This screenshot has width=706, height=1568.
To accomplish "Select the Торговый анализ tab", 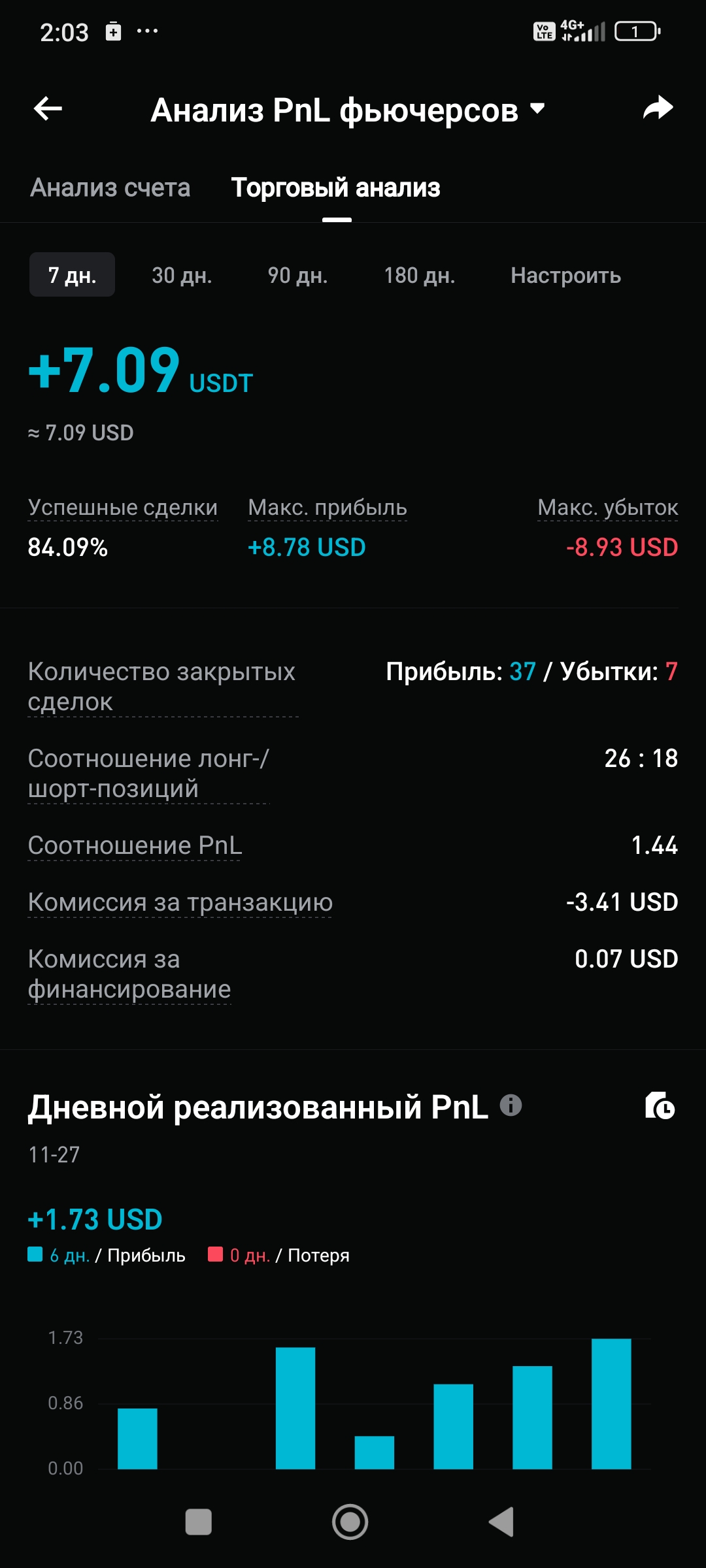I will 336,188.
